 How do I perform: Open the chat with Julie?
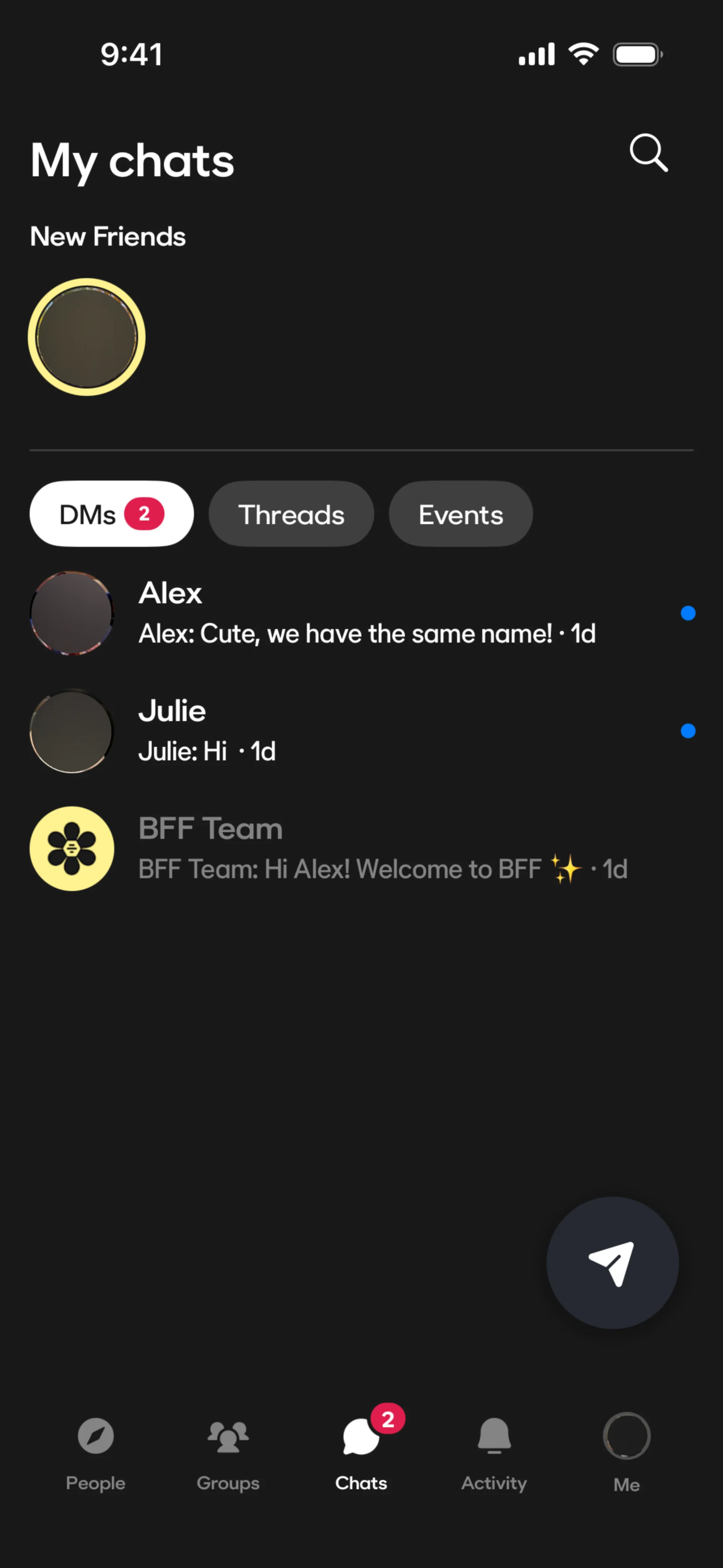pyautogui.click(x=361, y=731)
